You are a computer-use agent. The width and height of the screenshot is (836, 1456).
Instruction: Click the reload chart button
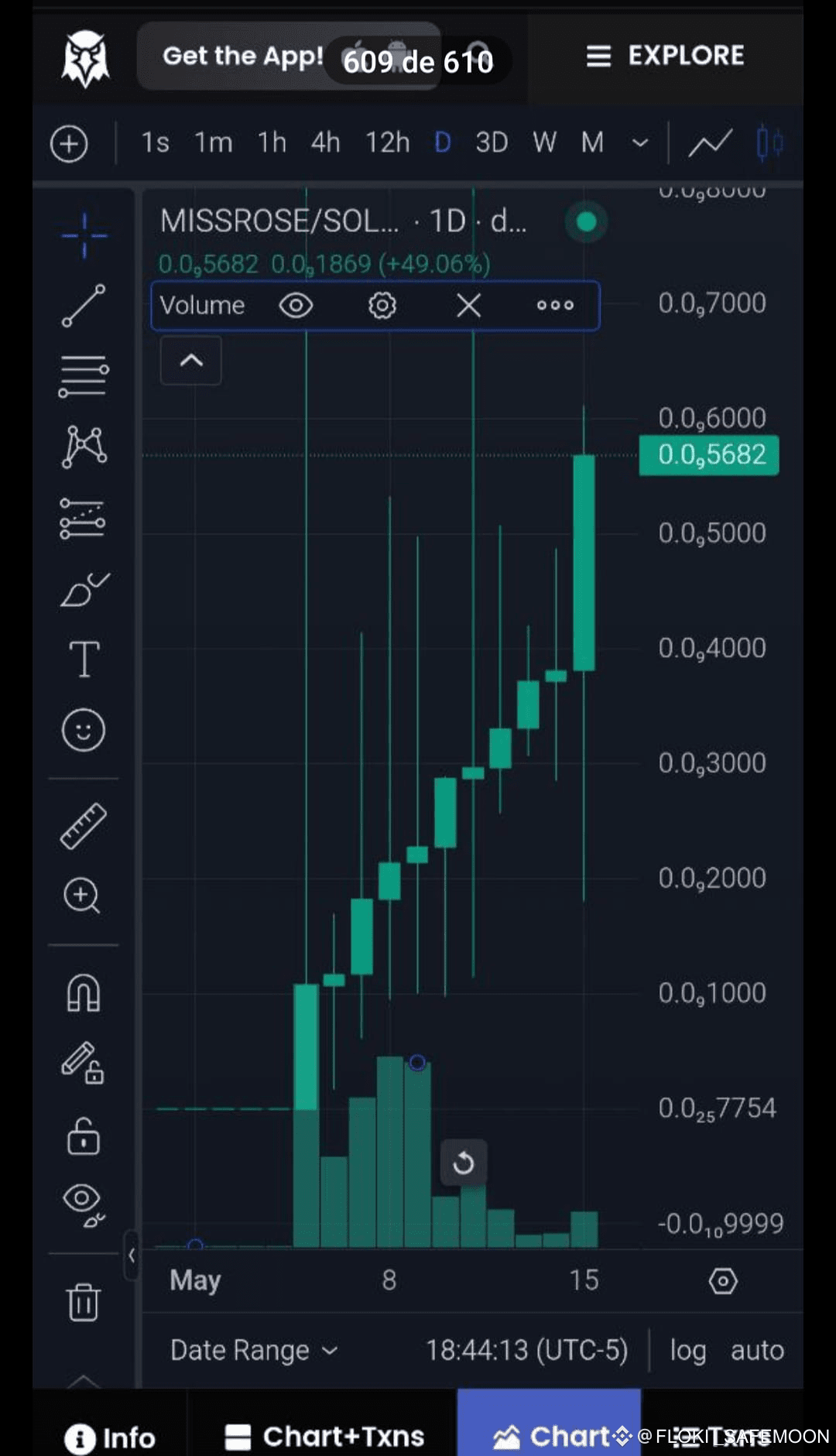click(464, 1163)
